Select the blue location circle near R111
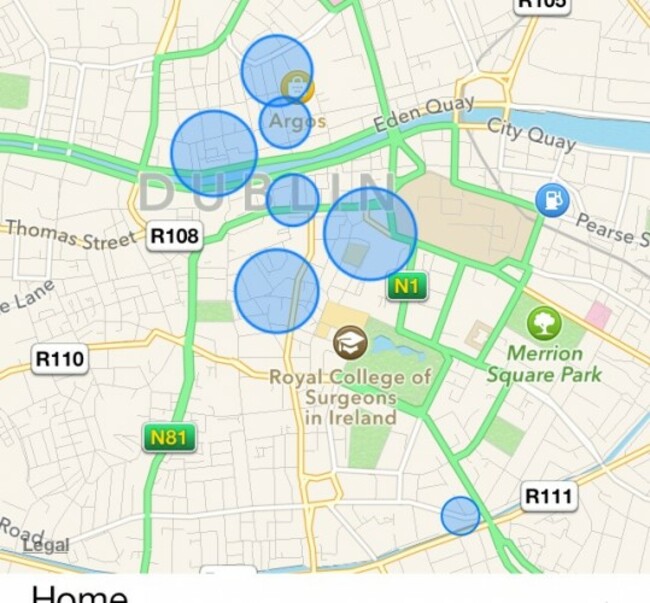This screenshot has width=650, height=603. pos(460,516)
